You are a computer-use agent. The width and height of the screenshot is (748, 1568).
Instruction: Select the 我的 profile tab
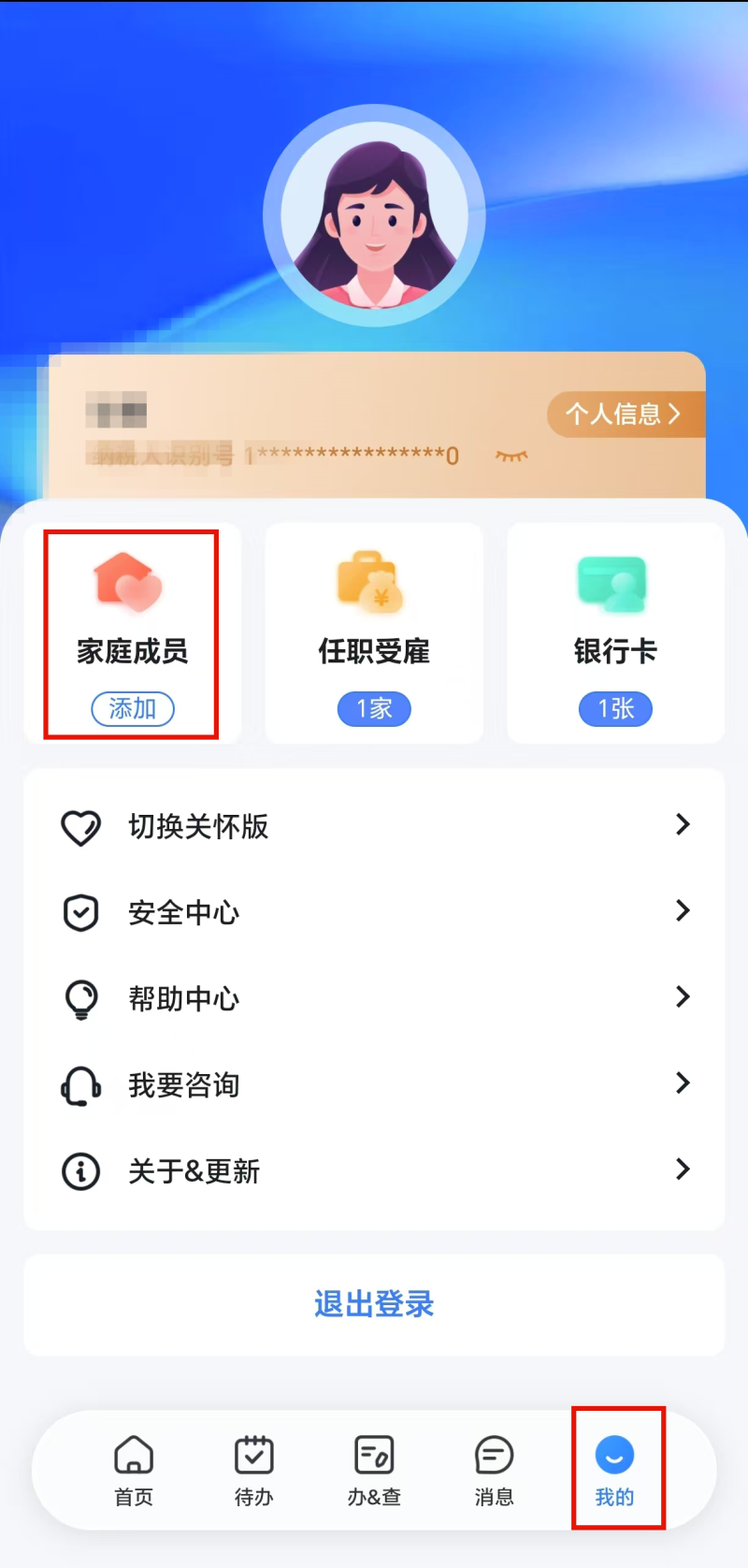(614, 1471)
